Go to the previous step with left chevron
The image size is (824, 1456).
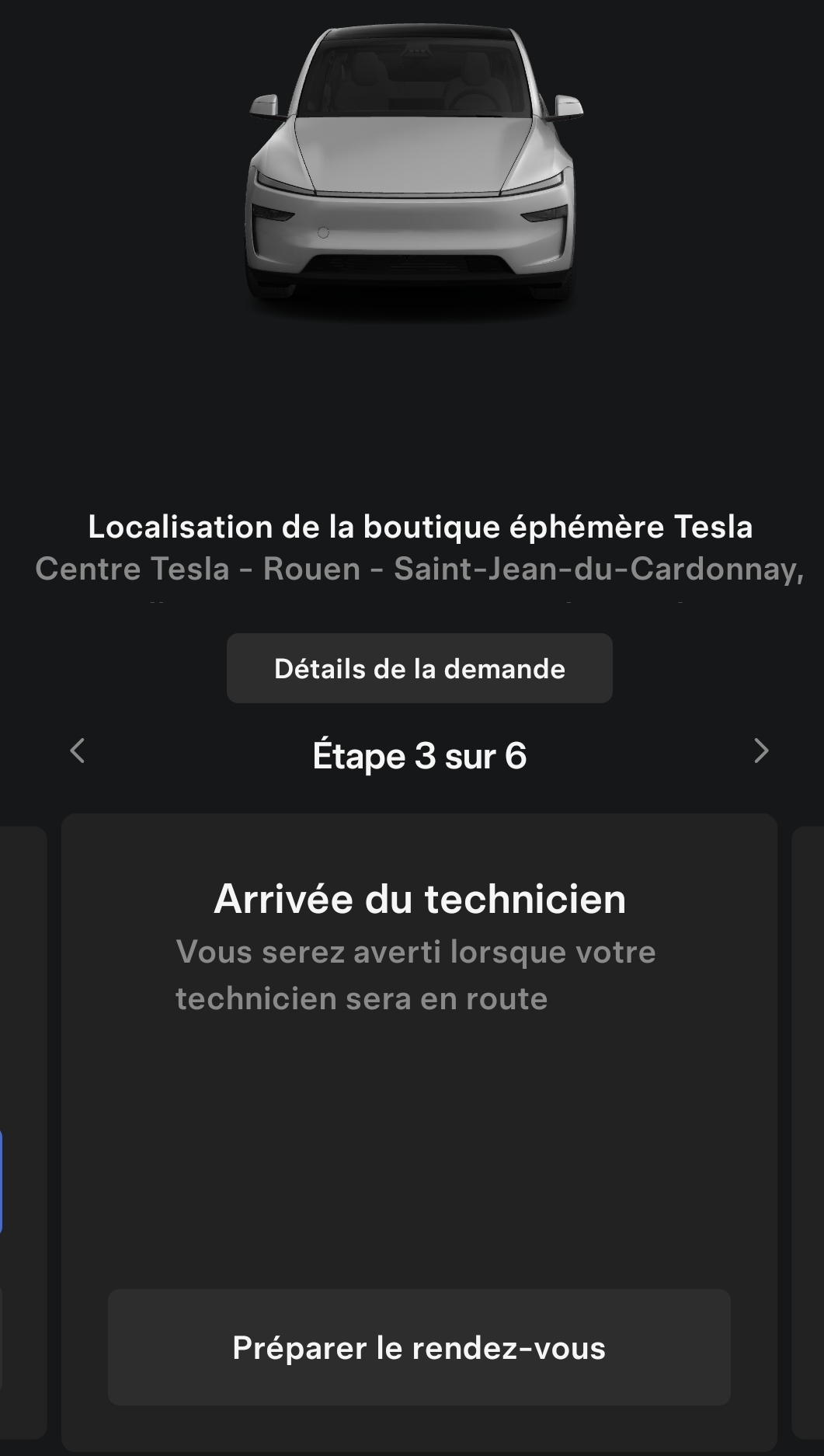[77, 751]
